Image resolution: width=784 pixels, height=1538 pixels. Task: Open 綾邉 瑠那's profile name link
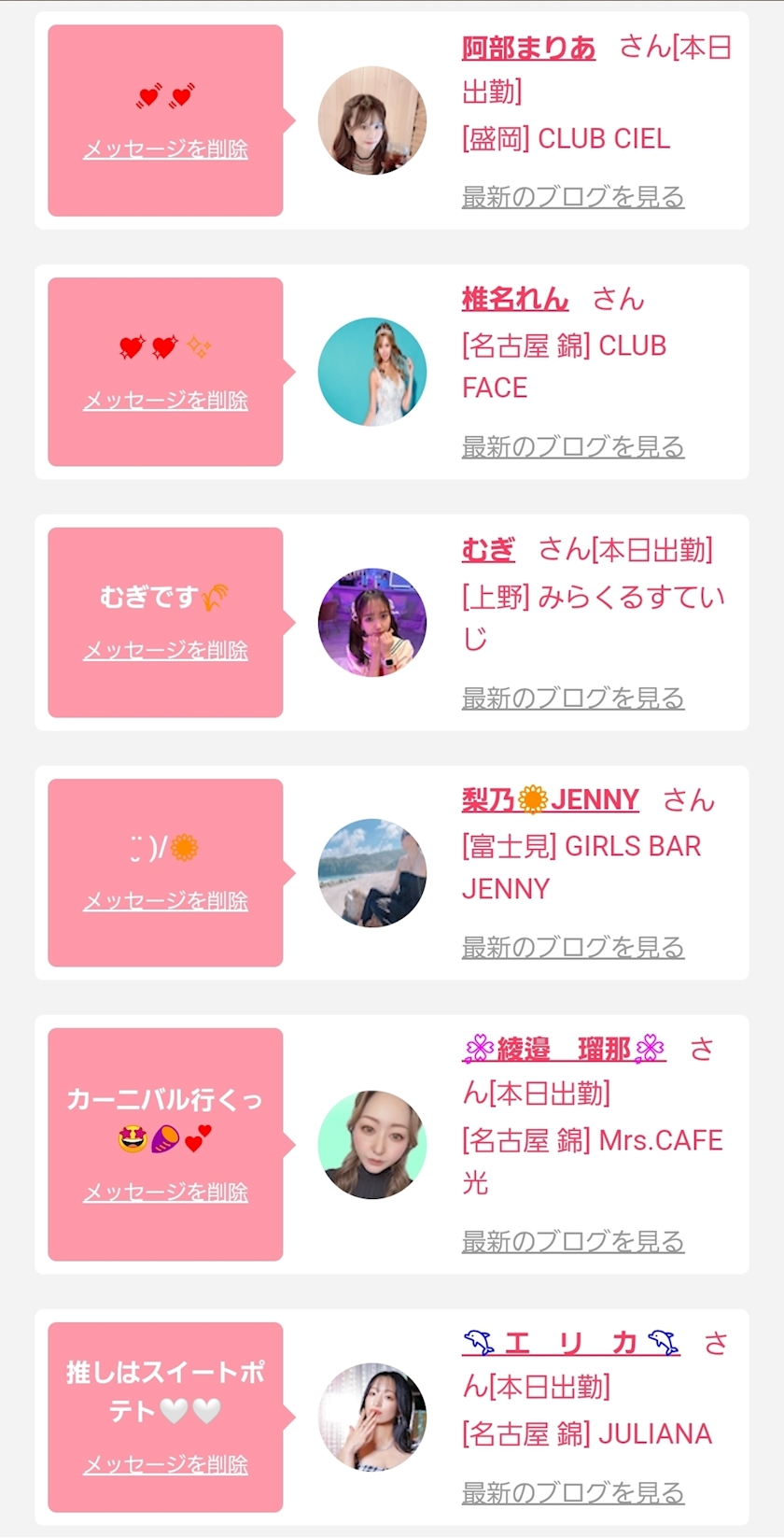pos(564,1050)
